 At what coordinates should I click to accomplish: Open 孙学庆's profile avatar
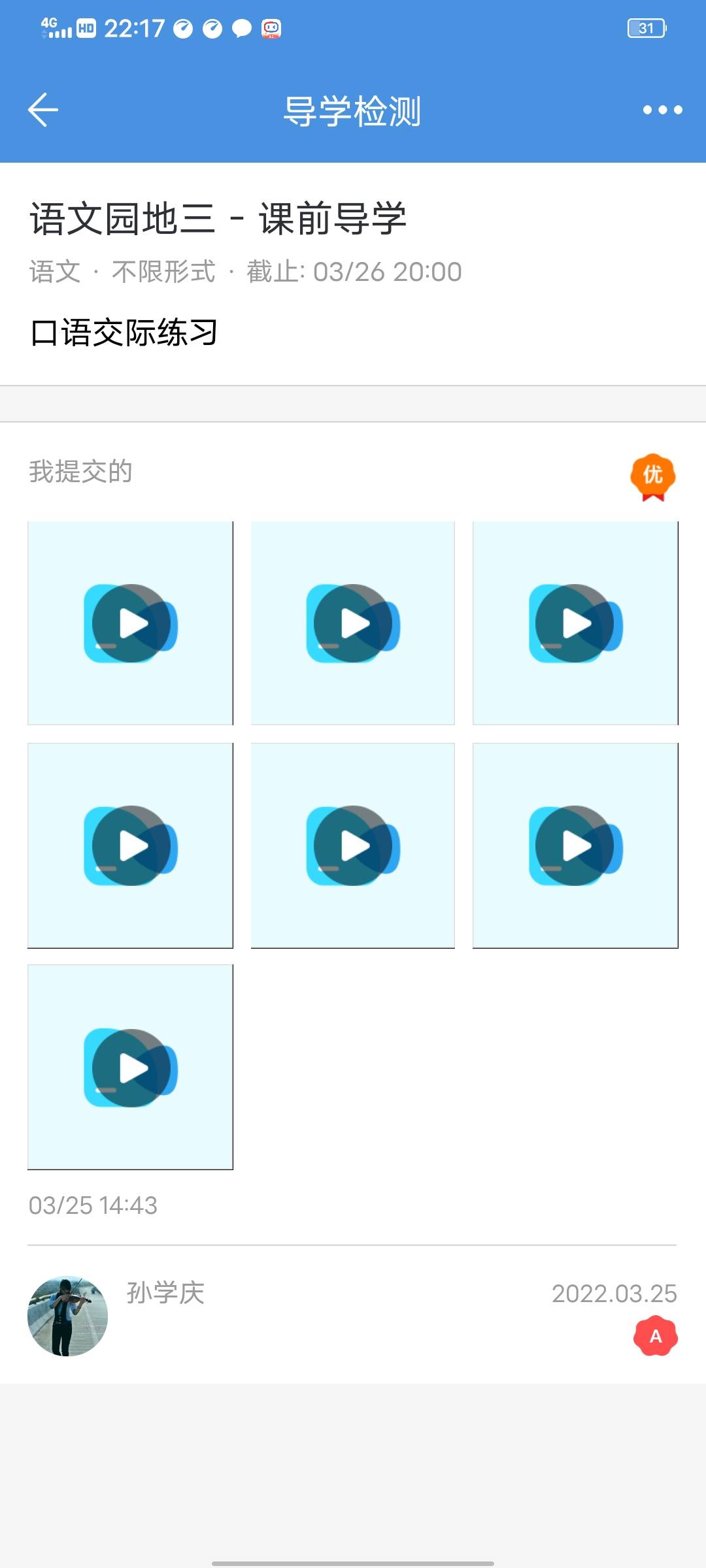coord(69,1315)
